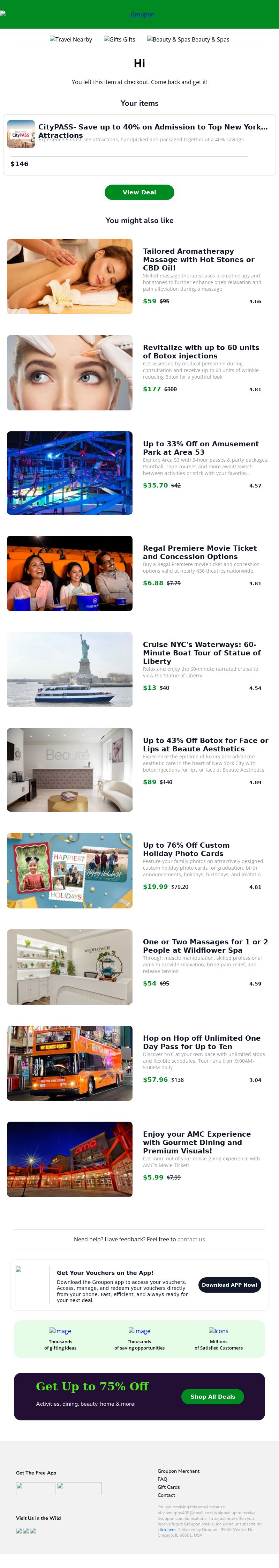Open the Wildflower Spa massages deal

tap(205, 945)
